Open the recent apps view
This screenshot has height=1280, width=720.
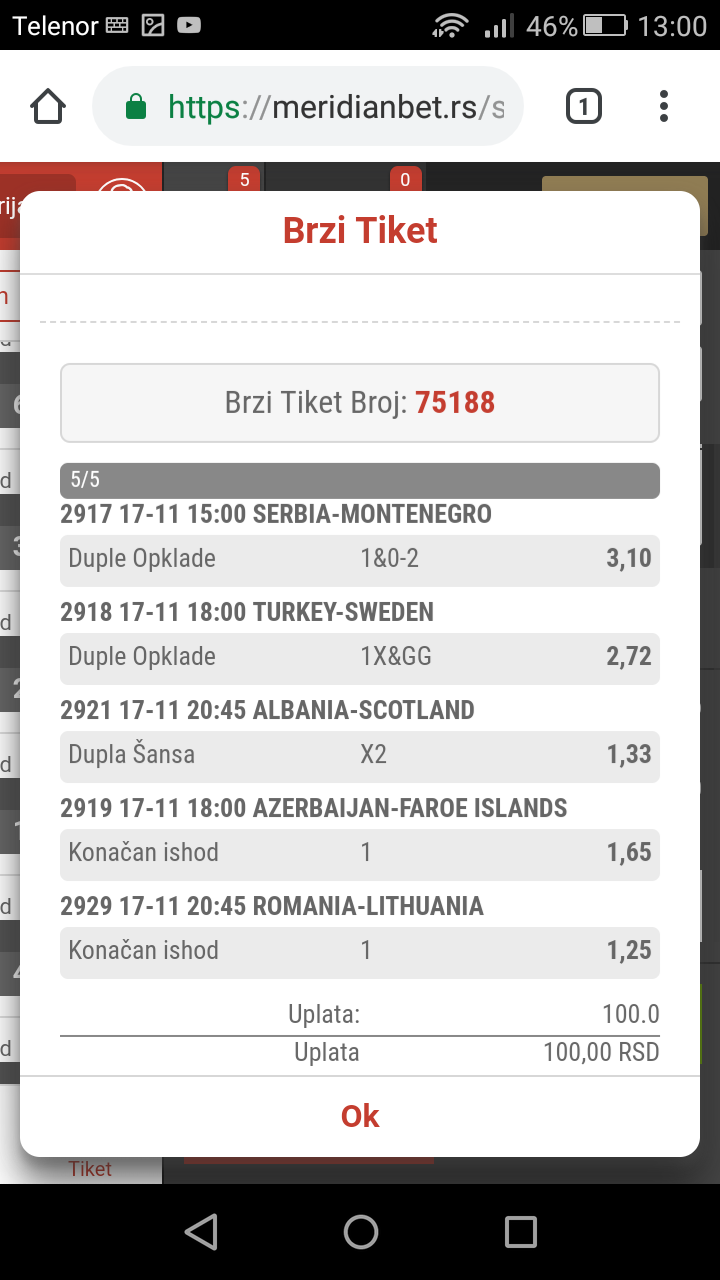click(x=520, y=1232)
